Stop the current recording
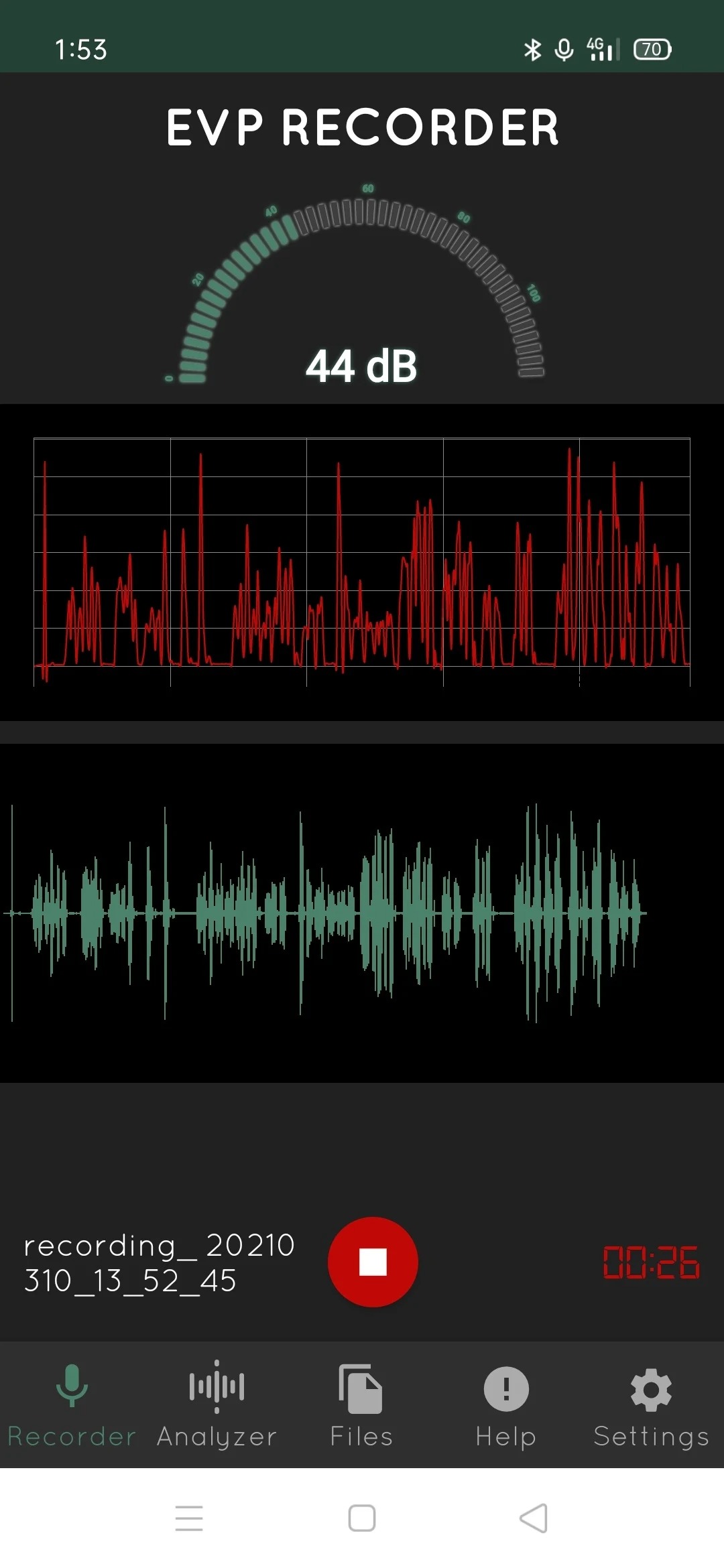 point(373,1262)
